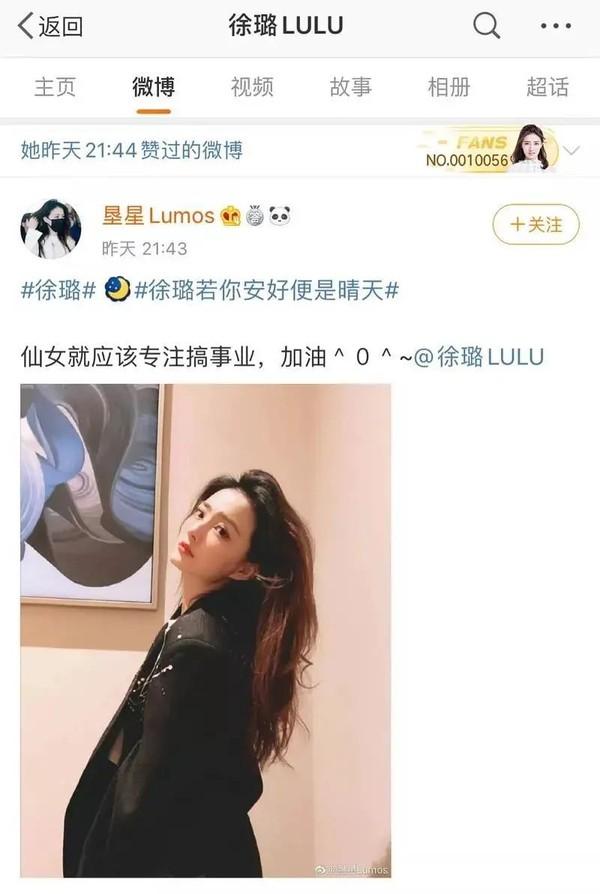Image resolution: width=600 pixels, height=894 pixels.
Task: Open the 超话 tab
Action: point(547,87)
